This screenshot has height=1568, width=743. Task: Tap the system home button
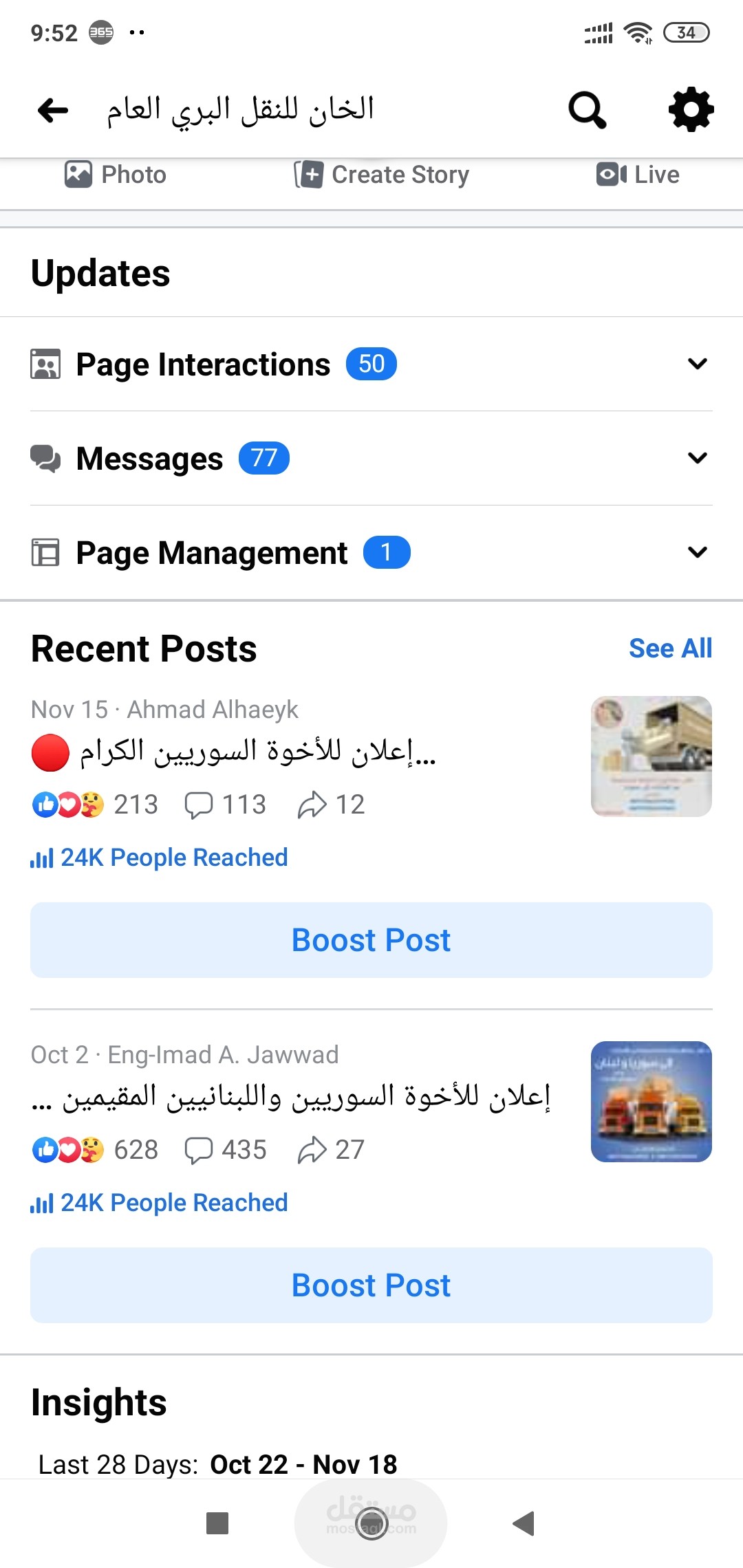point(371,1523)
